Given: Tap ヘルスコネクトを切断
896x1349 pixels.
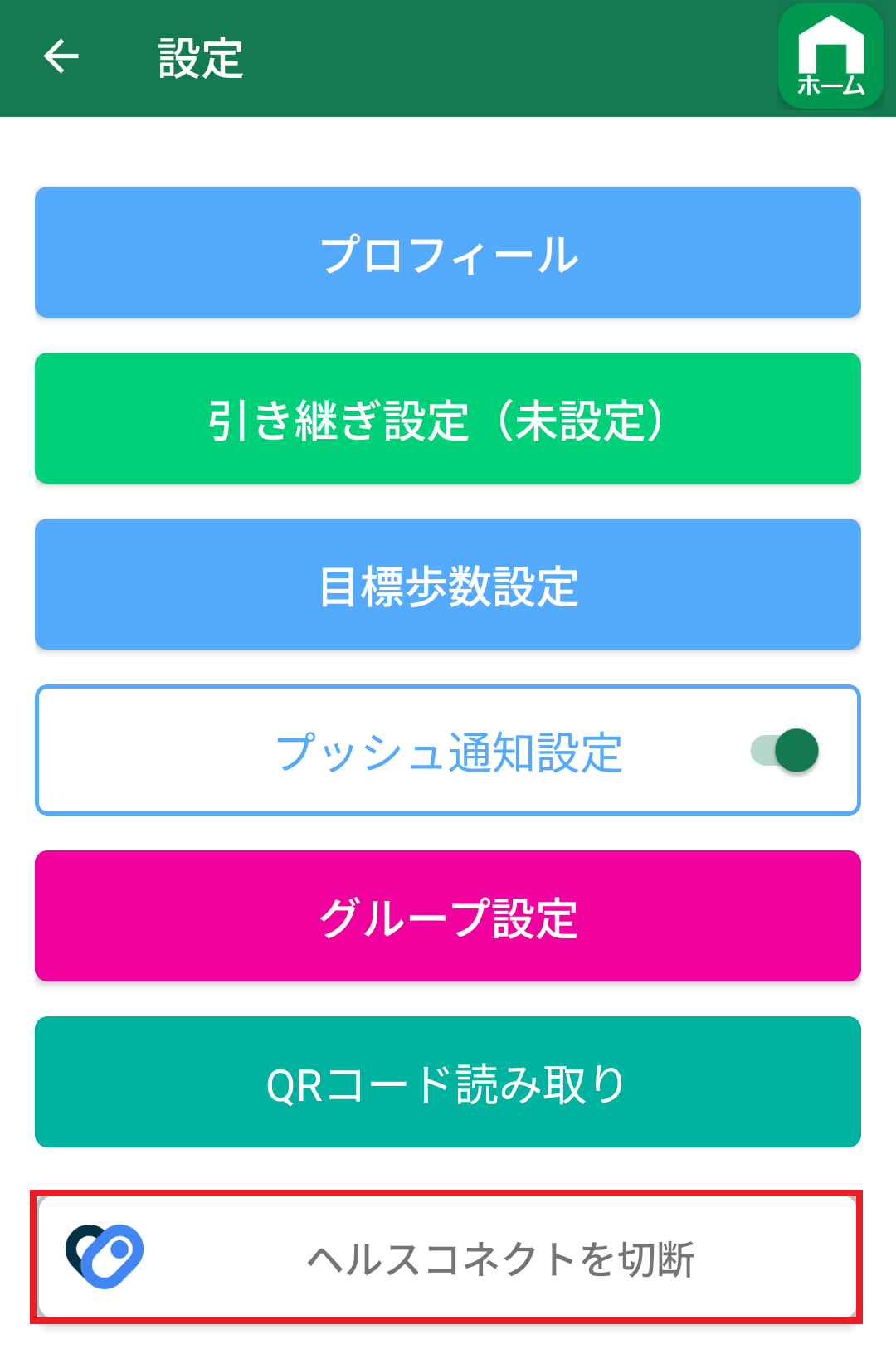Looking at the screenshot, I should (448, 1257).
